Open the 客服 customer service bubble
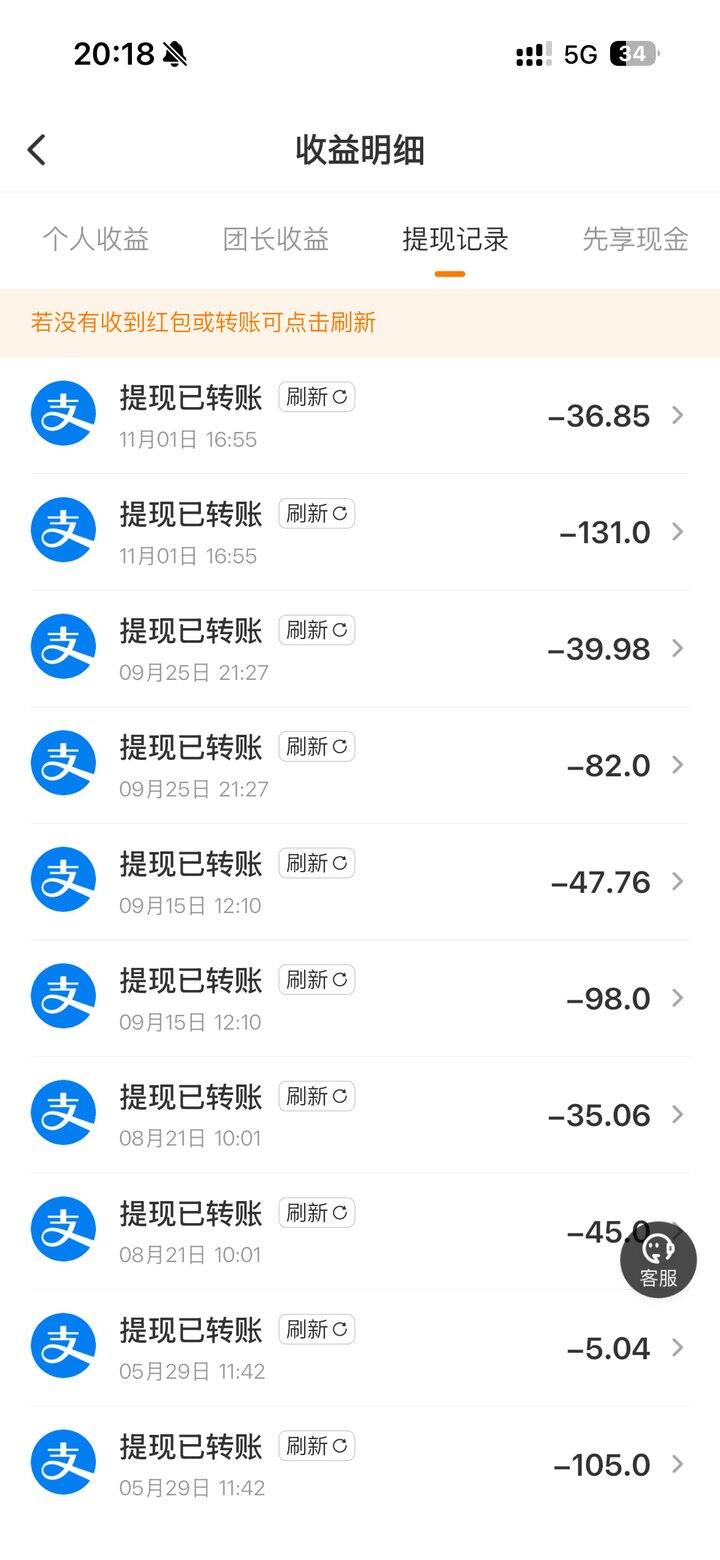Viewport: 720px width, 1560px height. coord(657,1259)
